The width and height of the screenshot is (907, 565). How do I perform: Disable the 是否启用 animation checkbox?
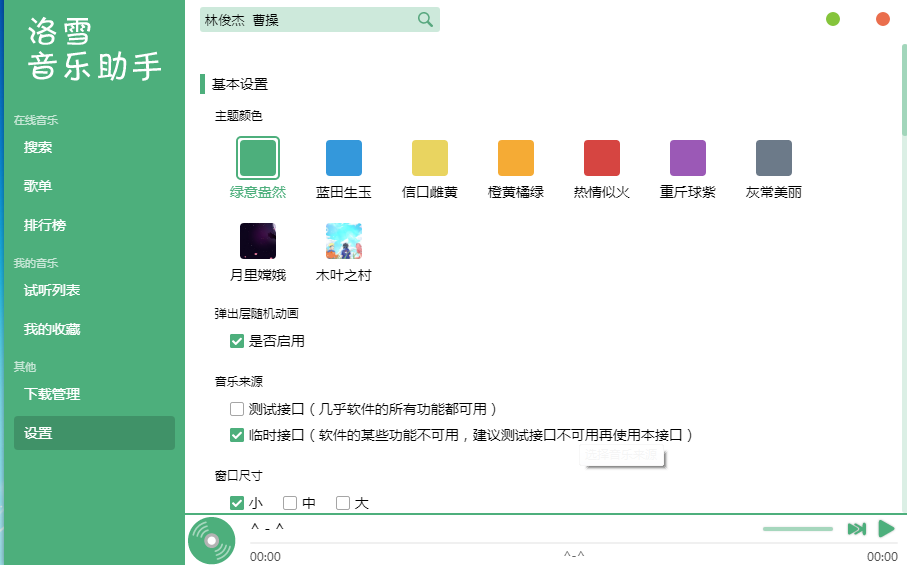pyautogui.click(x=237, y=341)
